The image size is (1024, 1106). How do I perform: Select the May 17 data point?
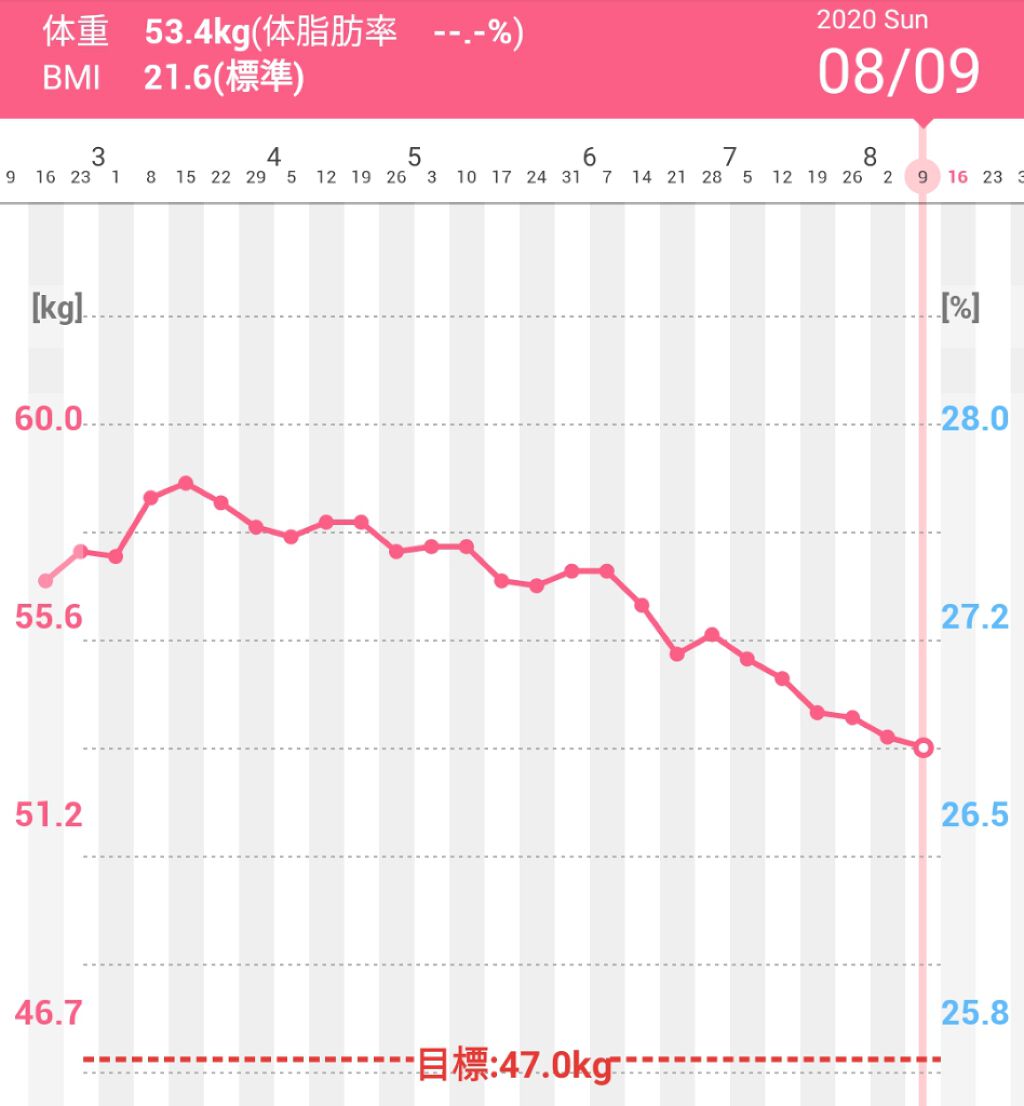coord(501,581)
